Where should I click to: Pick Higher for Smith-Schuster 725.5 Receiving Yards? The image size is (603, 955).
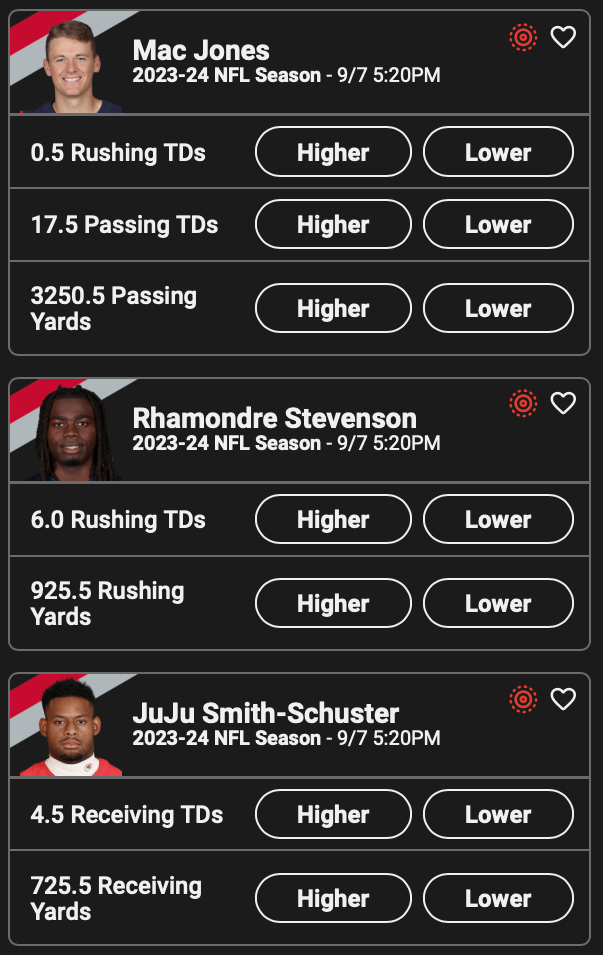tap(333, 898)
